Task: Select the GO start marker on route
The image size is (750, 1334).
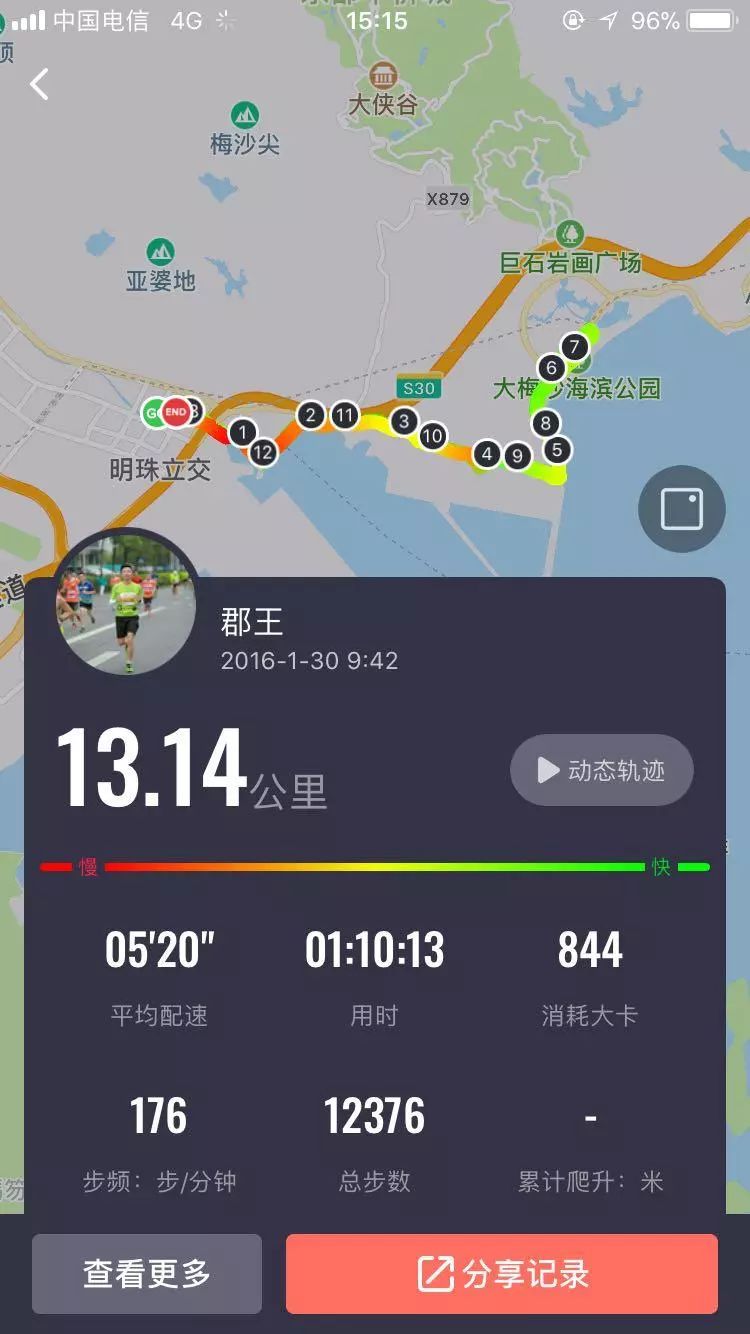Action: (152, 411)
